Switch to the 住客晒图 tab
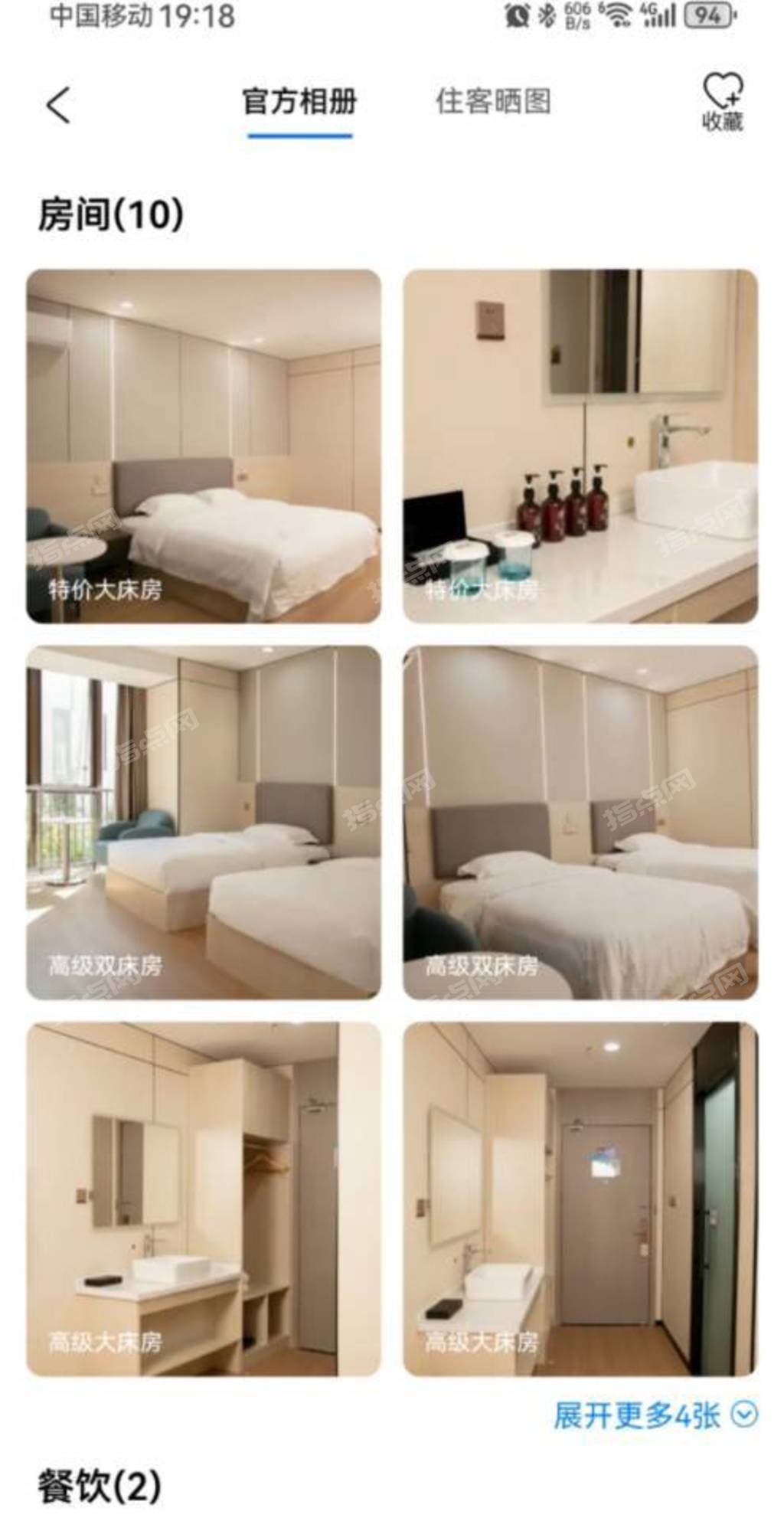This screenshot has height=1521, width=784. (493, 101)
